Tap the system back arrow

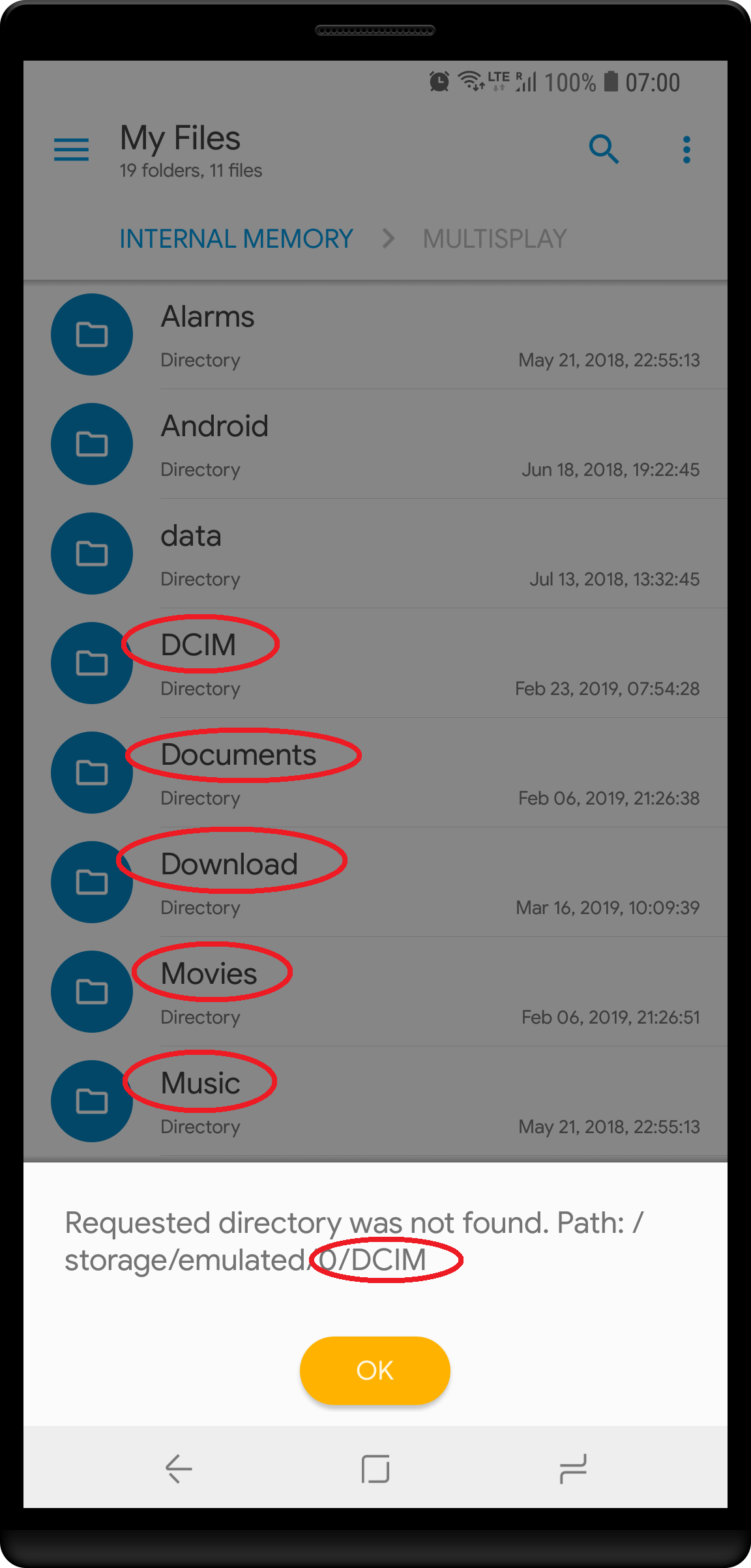pos(178,1469)
